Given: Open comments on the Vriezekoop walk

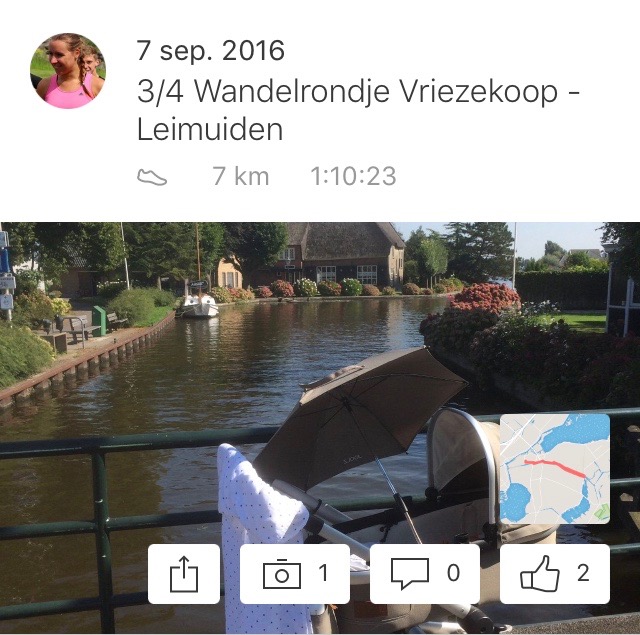Looking at the screenshot, I should tap(425, 574).
